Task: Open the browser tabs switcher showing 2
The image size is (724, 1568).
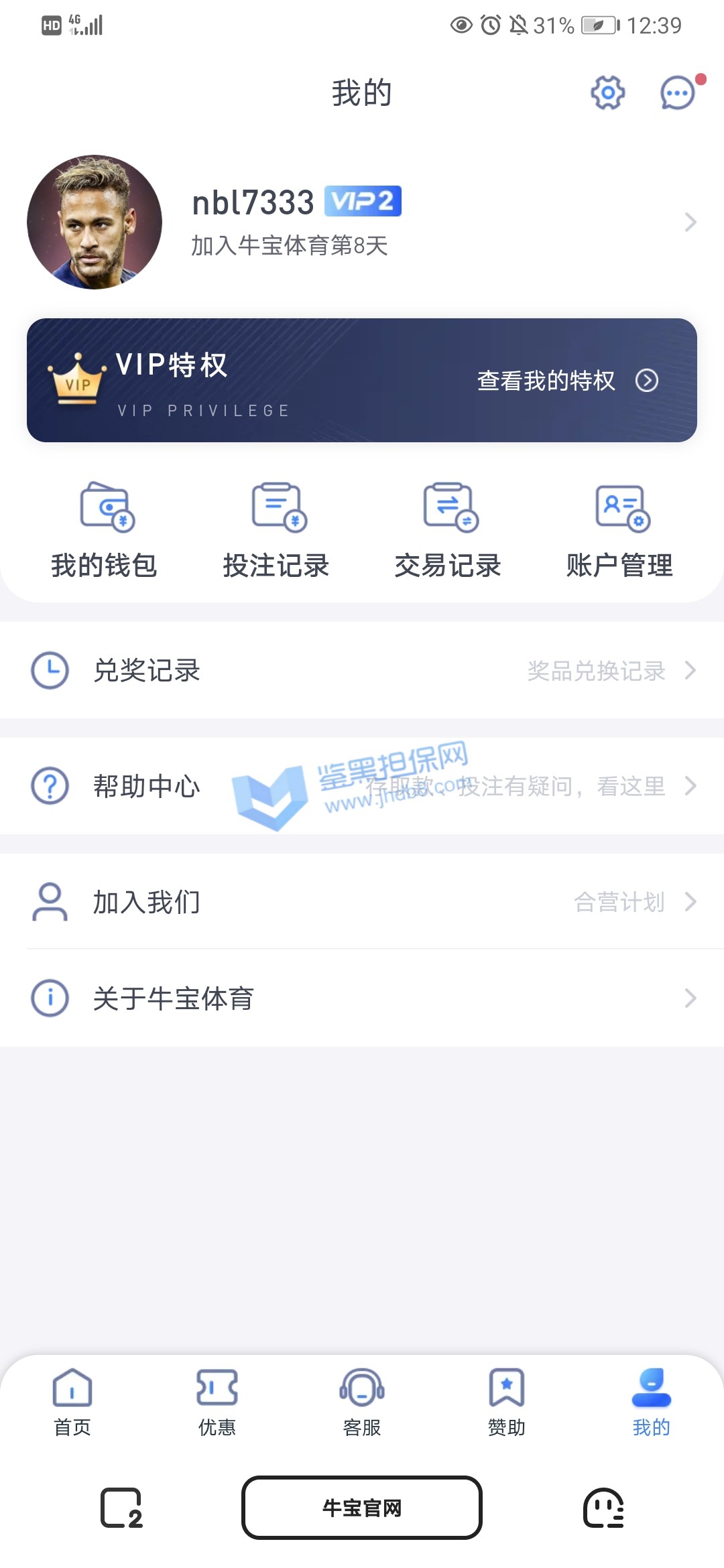Action: (x=121, y=1508)
